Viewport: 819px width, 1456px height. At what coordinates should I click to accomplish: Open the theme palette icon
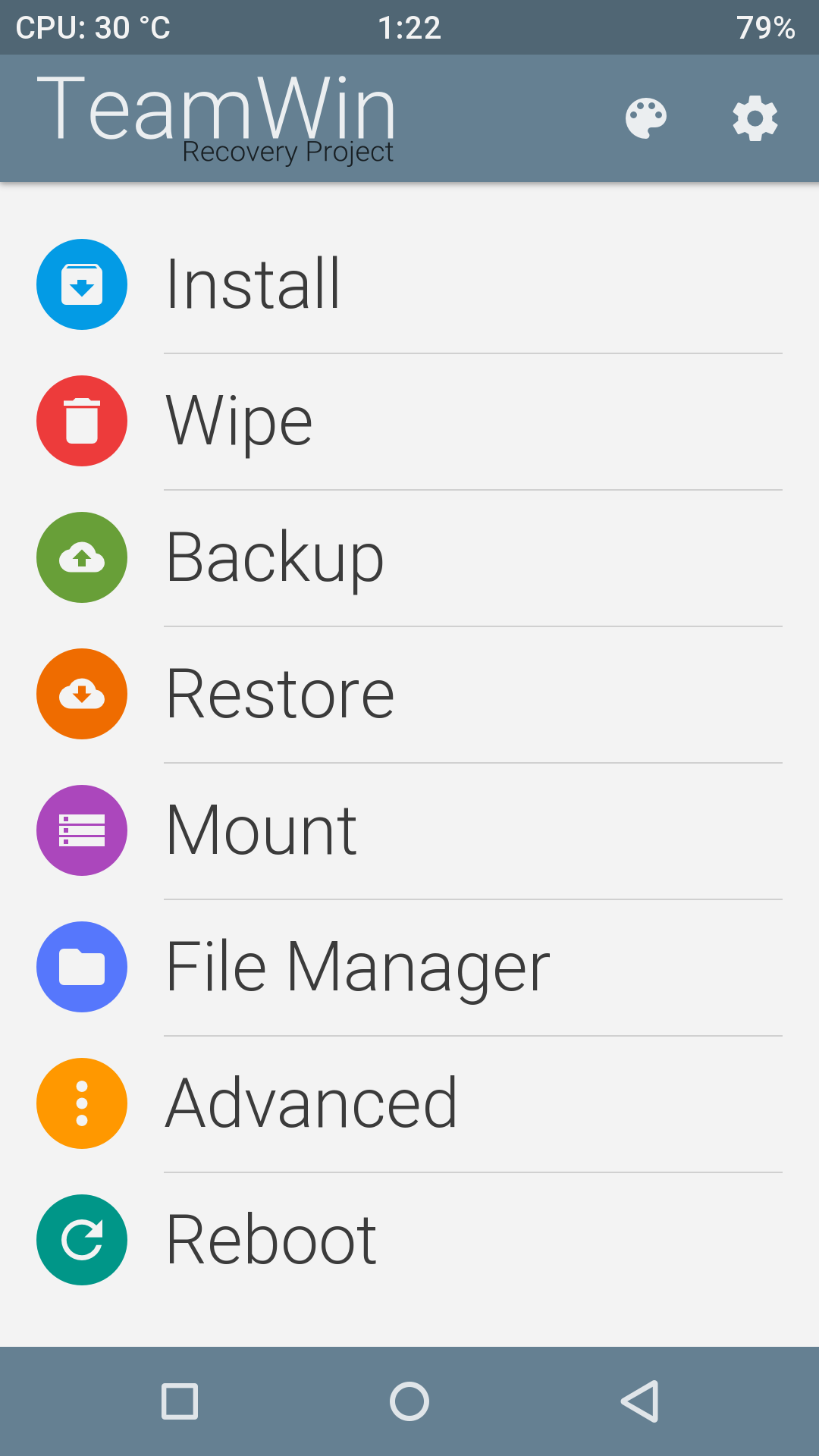(x=646, y=118)
